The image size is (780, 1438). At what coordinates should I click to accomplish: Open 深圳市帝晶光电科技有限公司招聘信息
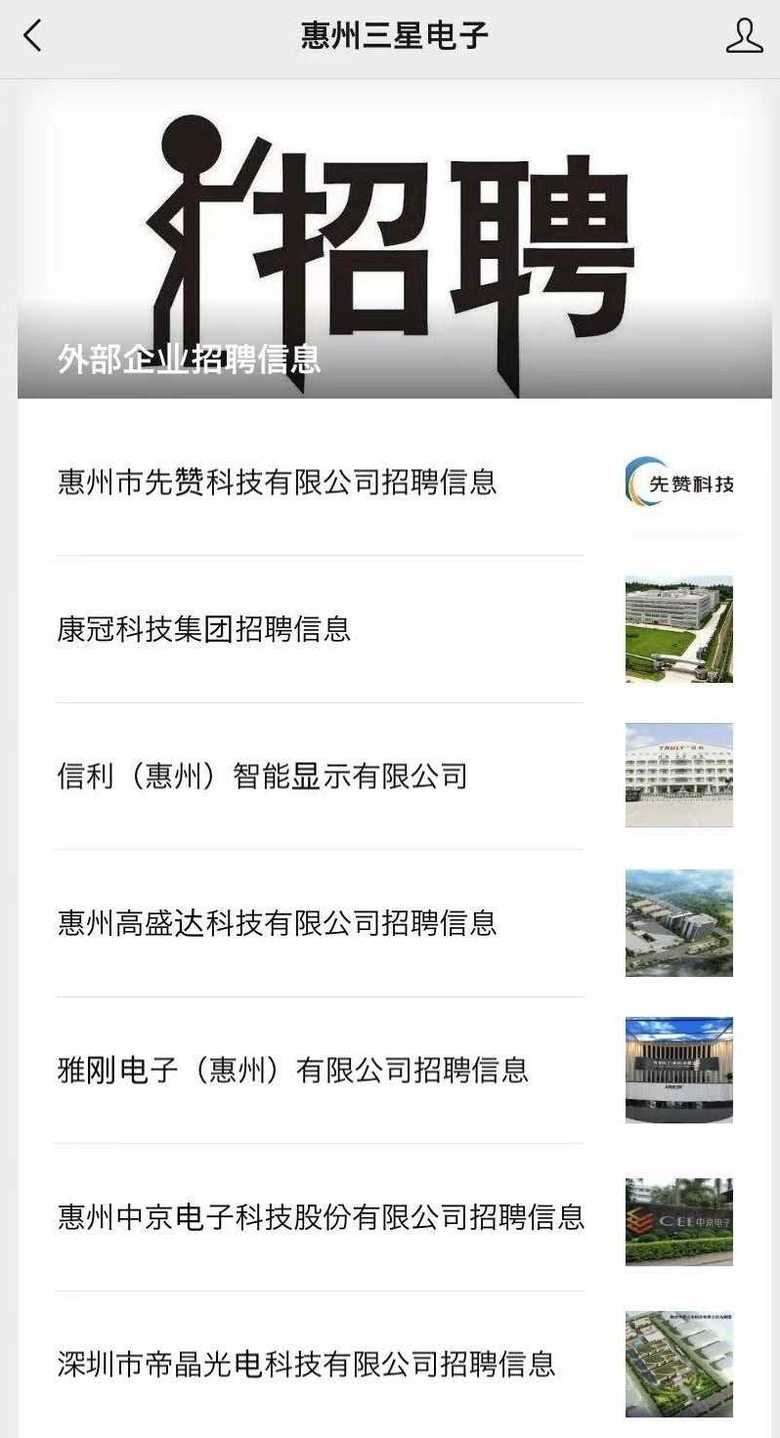coord(395,1364)
